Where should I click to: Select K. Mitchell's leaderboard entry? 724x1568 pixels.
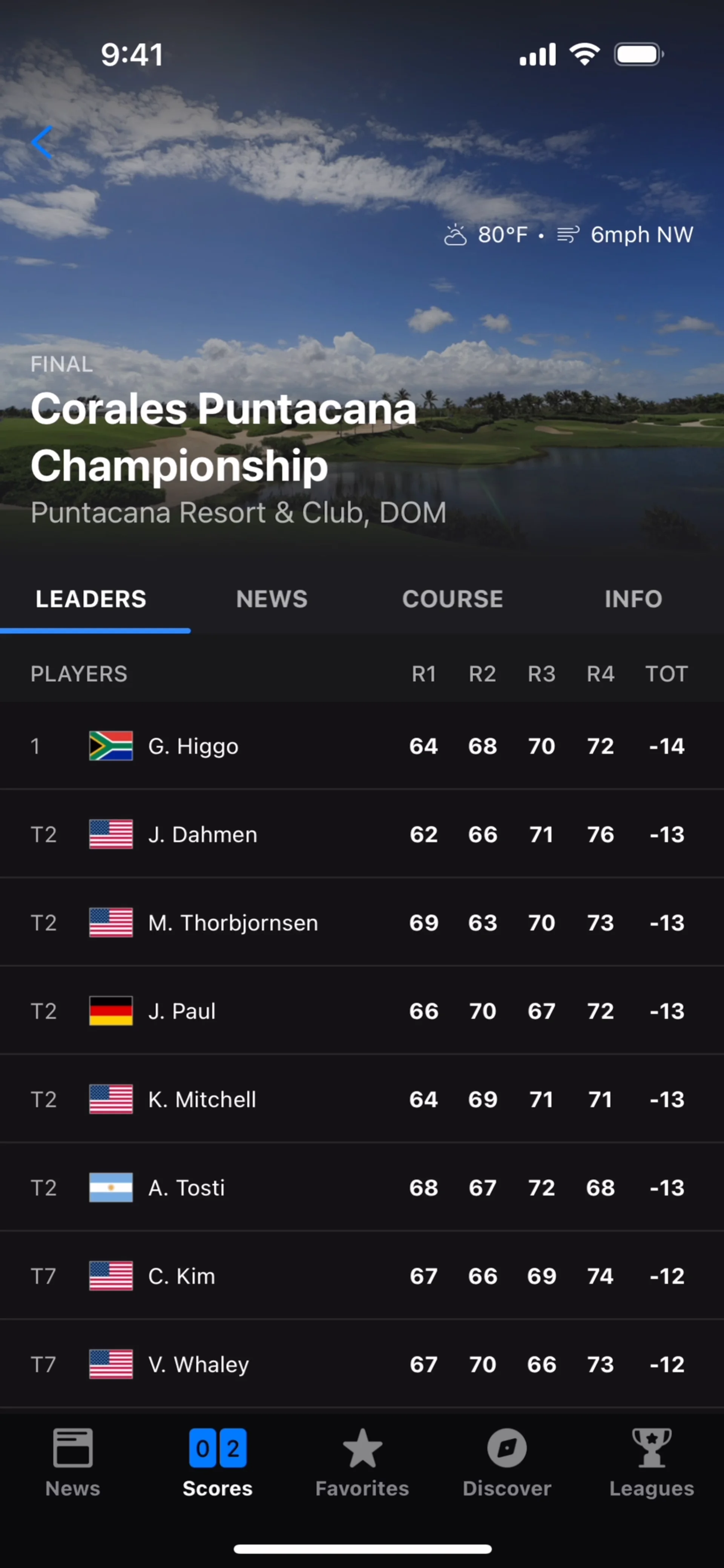click(362, 1099)
